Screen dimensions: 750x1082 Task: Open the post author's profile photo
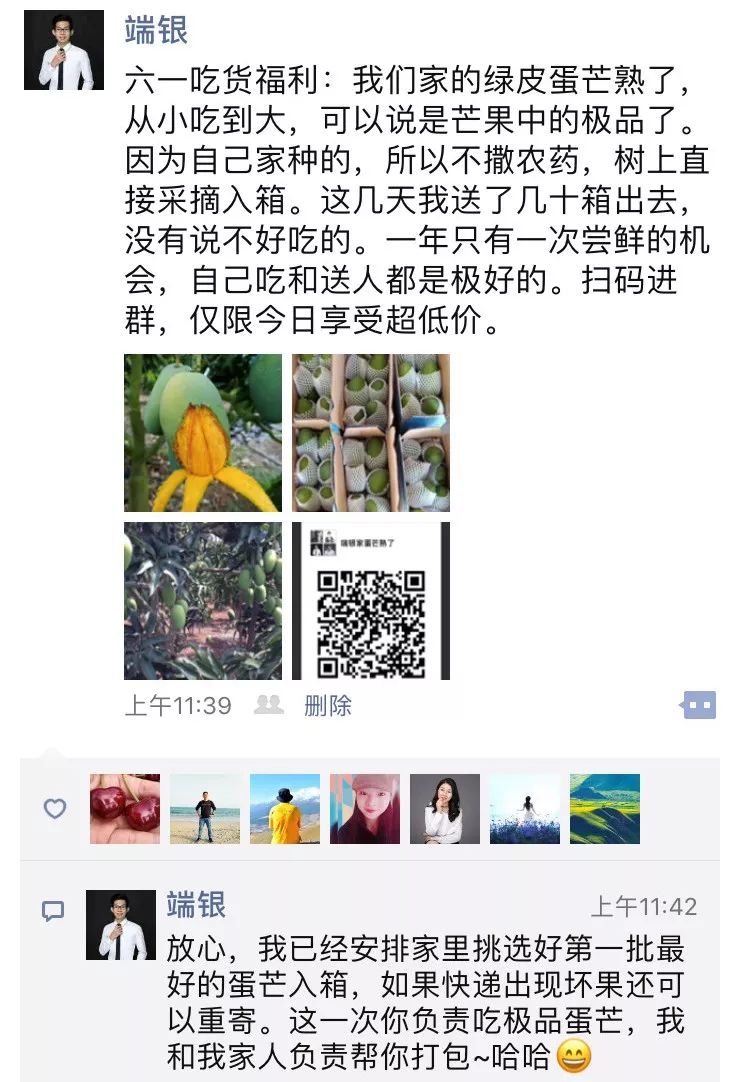click(64, 51)
